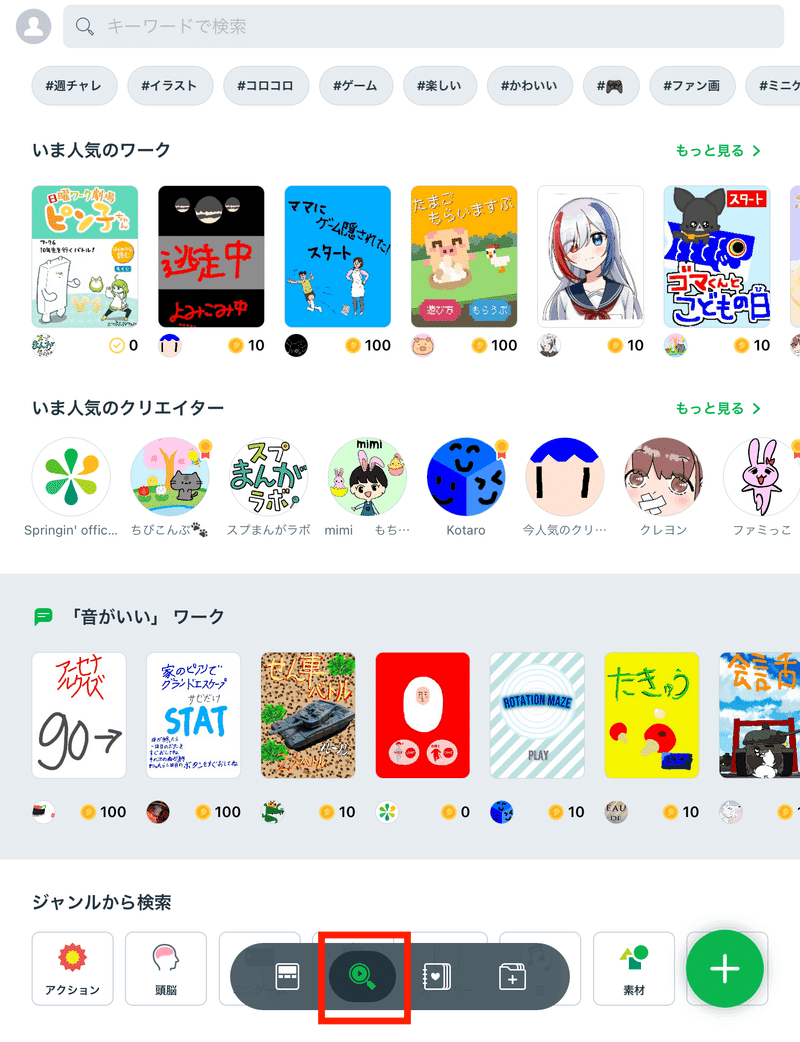Browse the アクション genre
This screenshot has width=800, height=1042.
72,969
